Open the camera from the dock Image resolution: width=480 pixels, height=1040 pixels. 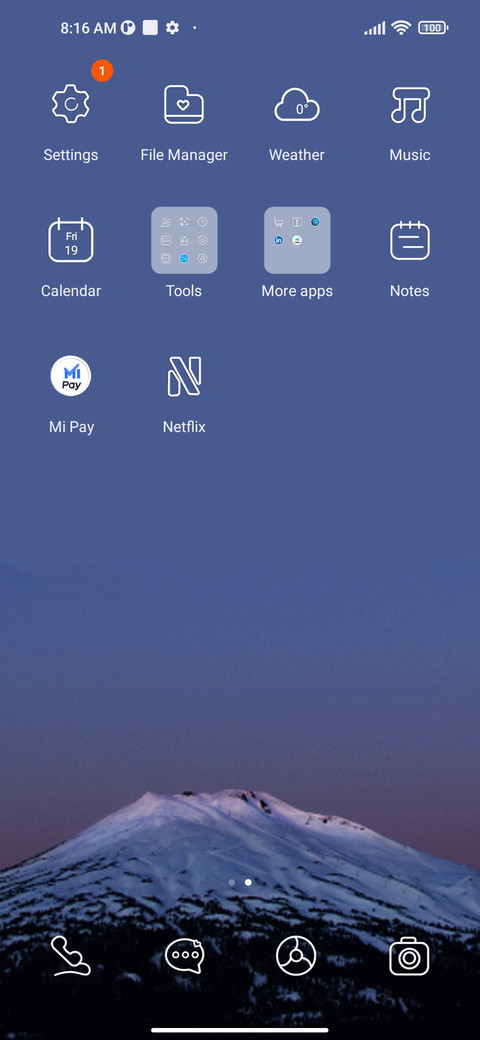[x=409, y=956]
